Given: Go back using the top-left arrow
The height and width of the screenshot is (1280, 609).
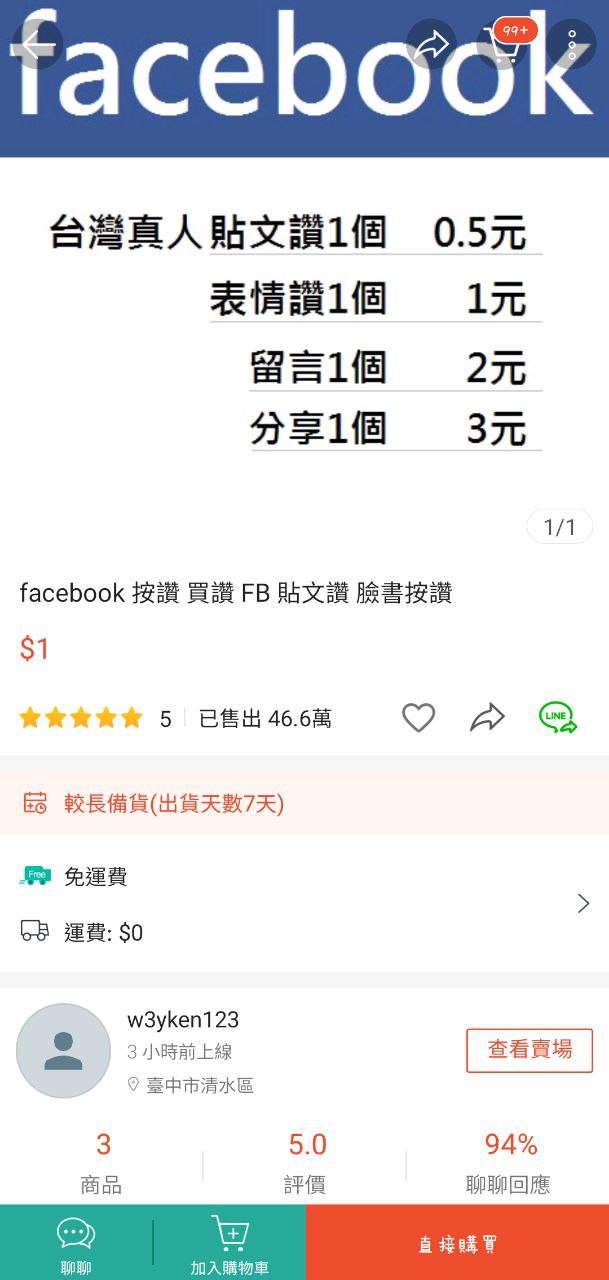Looking at the screenshot, I should [x=37, y=44].
